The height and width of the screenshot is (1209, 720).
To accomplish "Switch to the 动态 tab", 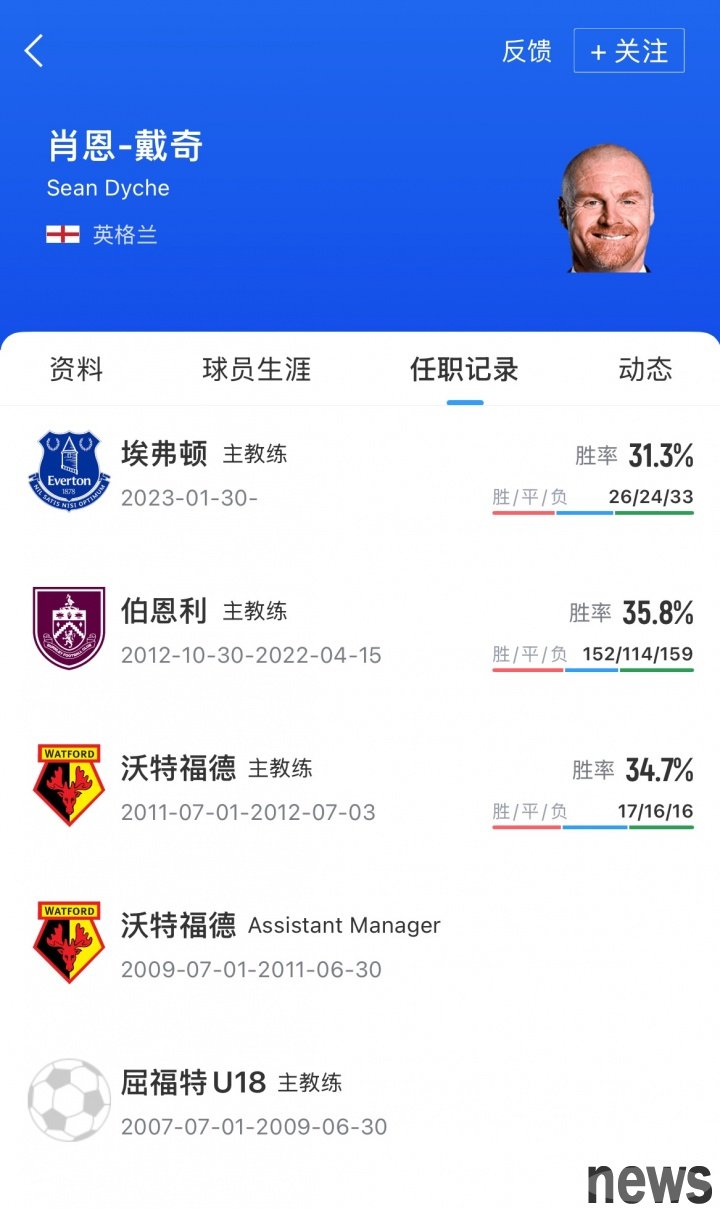I will click(645, 369).
